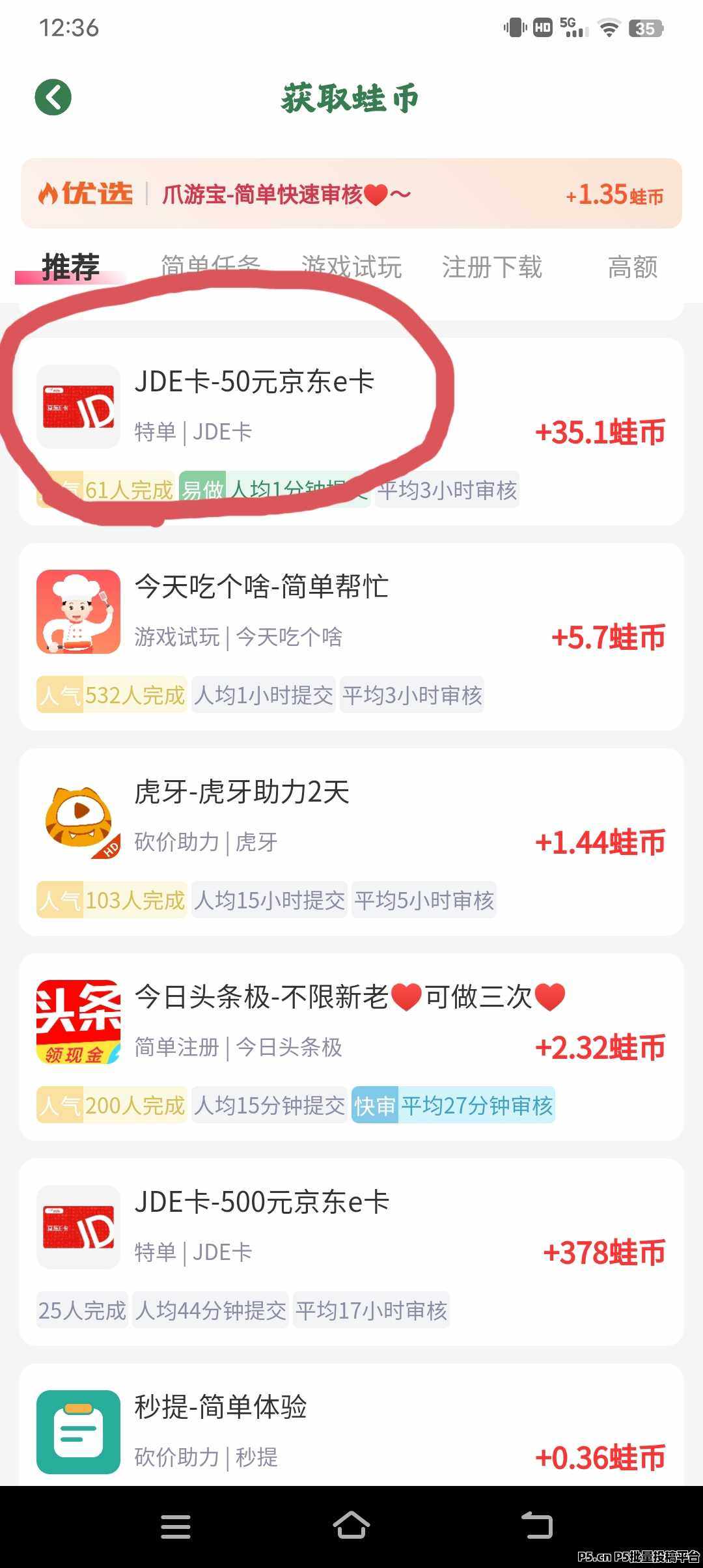Select the 推荐 tab
This screenshot has width=703, height=1568.
coord(70,267)
